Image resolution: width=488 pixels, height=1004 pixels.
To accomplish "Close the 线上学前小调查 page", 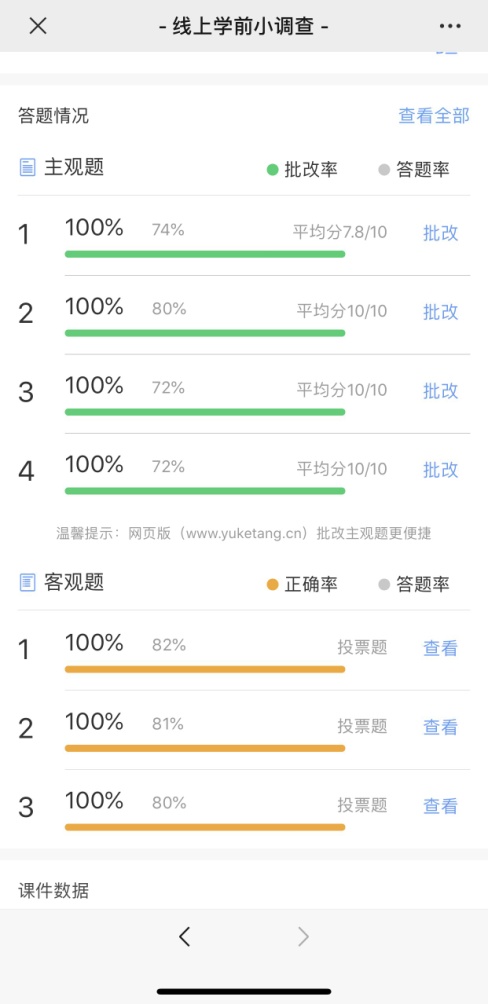I will [x=38, y=26].
